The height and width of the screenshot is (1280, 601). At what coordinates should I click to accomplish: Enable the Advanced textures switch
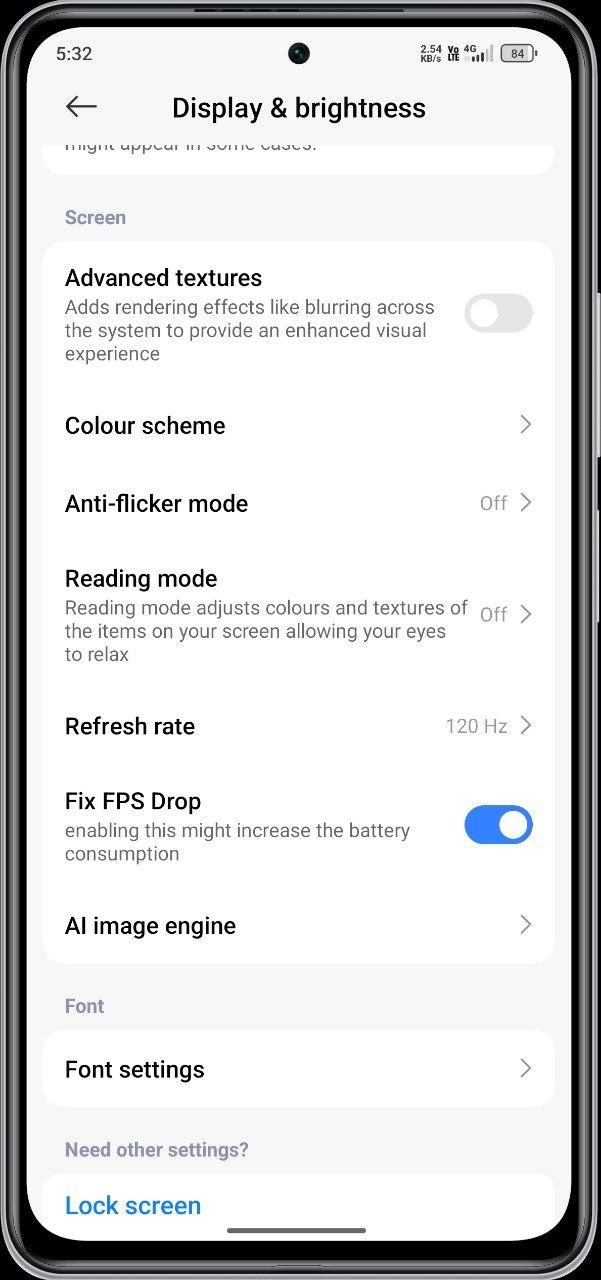(x=498, y=313)
